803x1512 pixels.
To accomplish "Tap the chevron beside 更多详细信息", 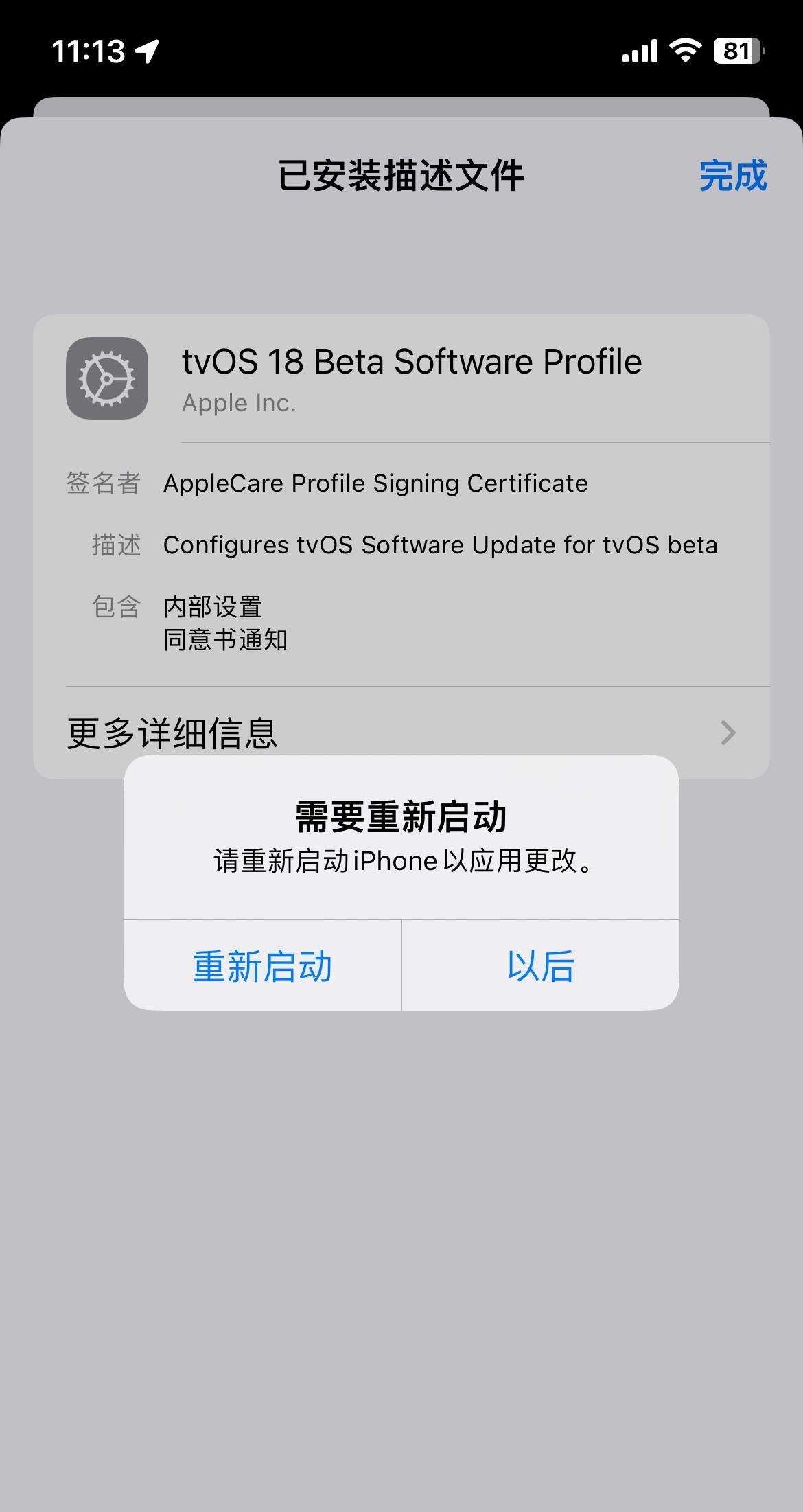I will pyautogui.click(x=728, y=733).
